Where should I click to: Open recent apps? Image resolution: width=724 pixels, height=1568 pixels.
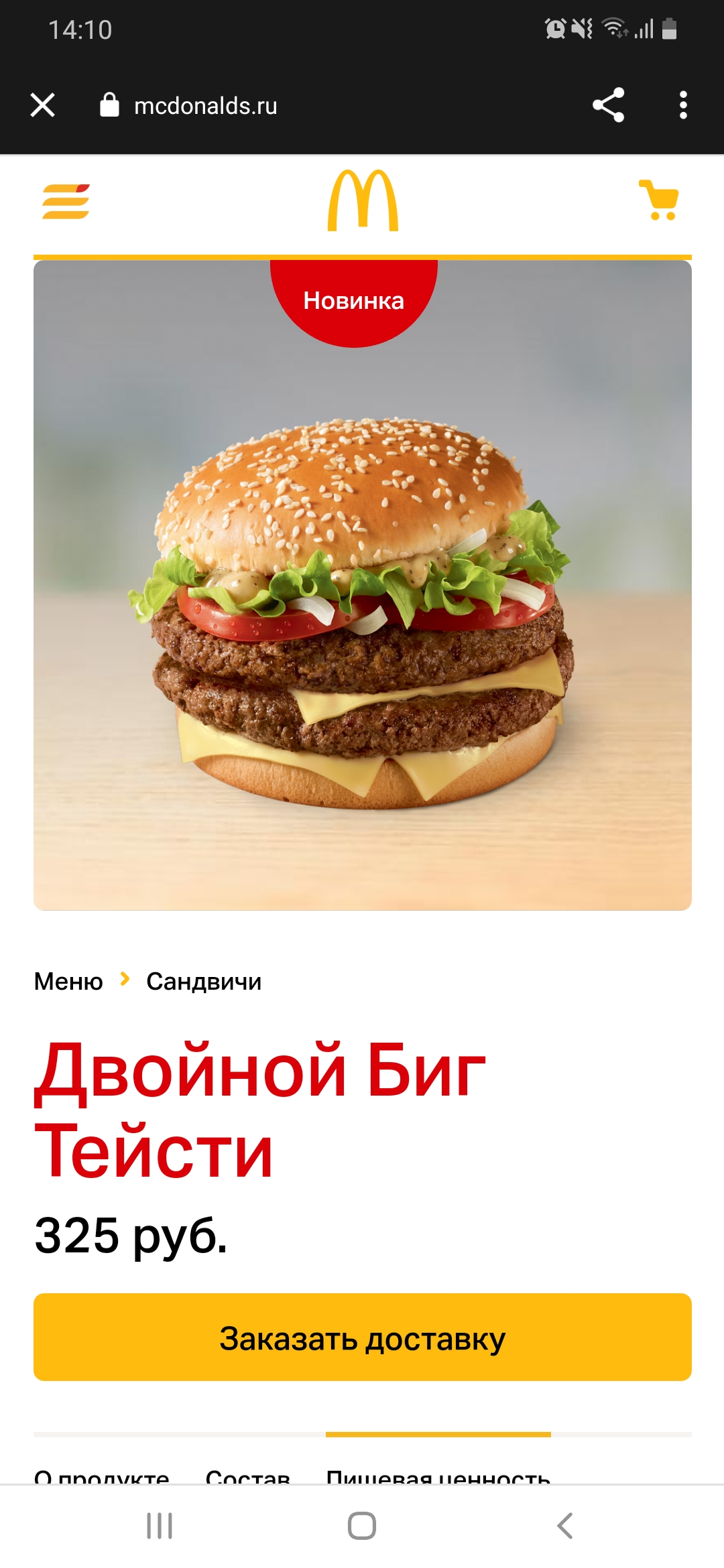click(x=160, y=1526)
